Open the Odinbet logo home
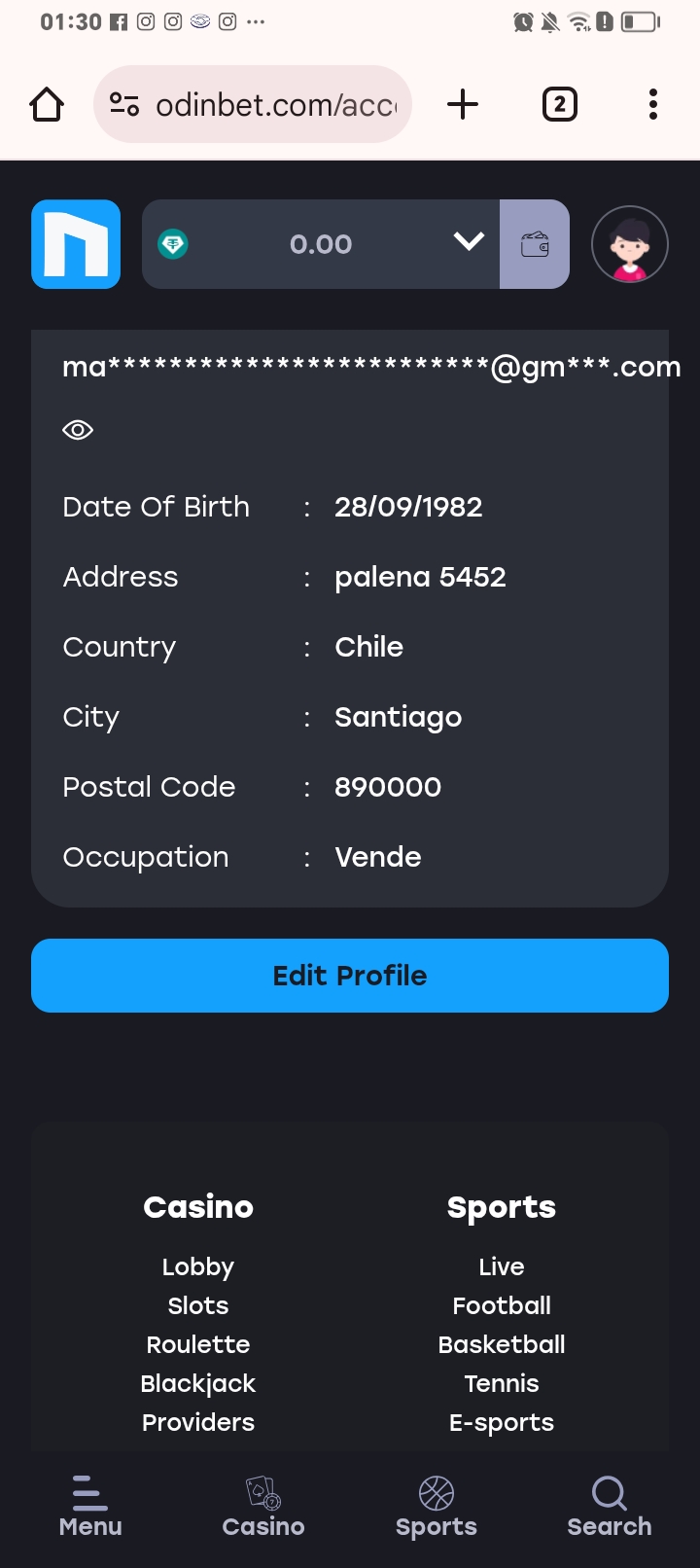Image resolution: width=700 pixels, height=1568 pixels. point(76,244)
